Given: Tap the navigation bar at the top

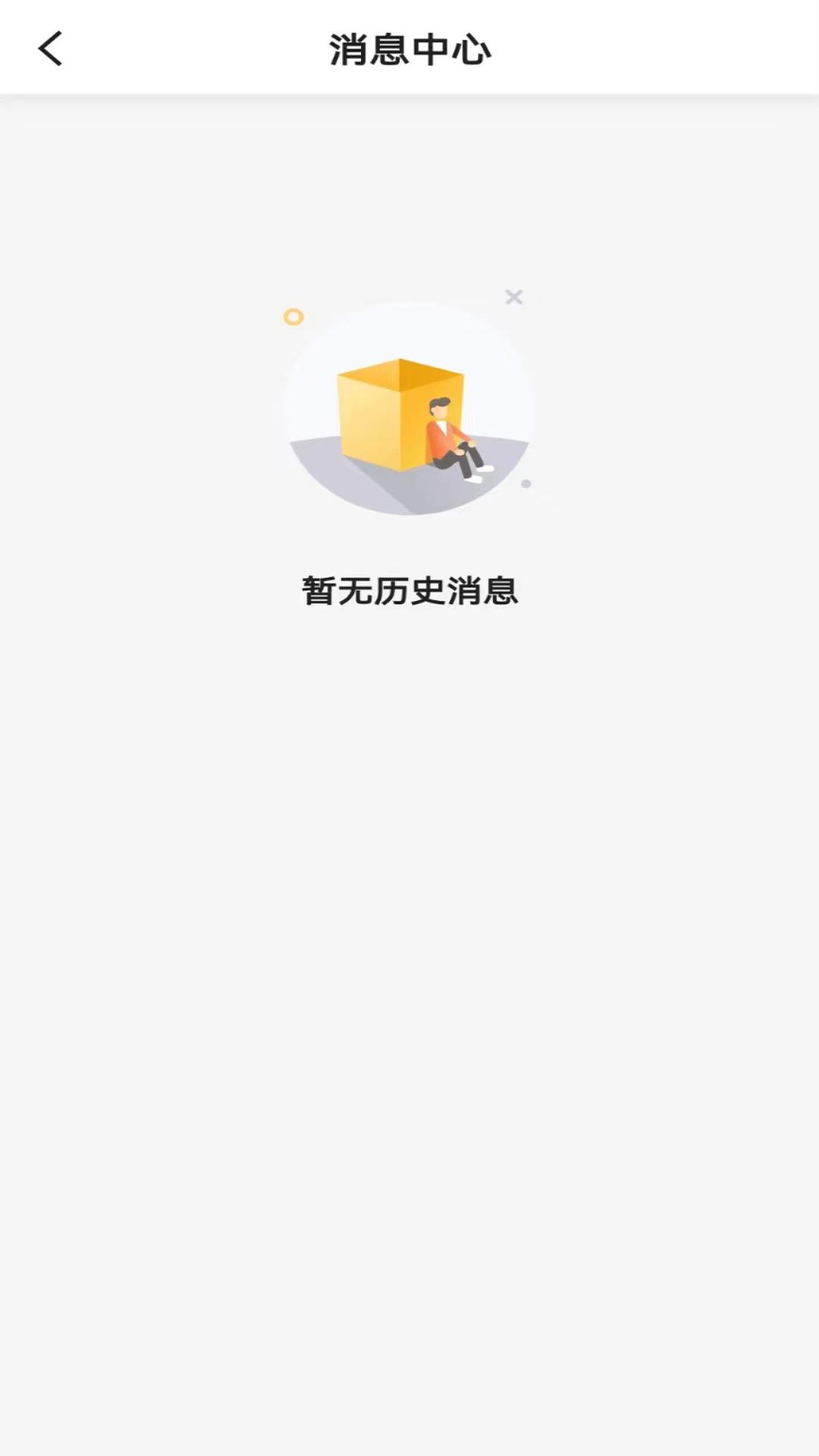Looking at the screenshot, I should pos(409,49).
